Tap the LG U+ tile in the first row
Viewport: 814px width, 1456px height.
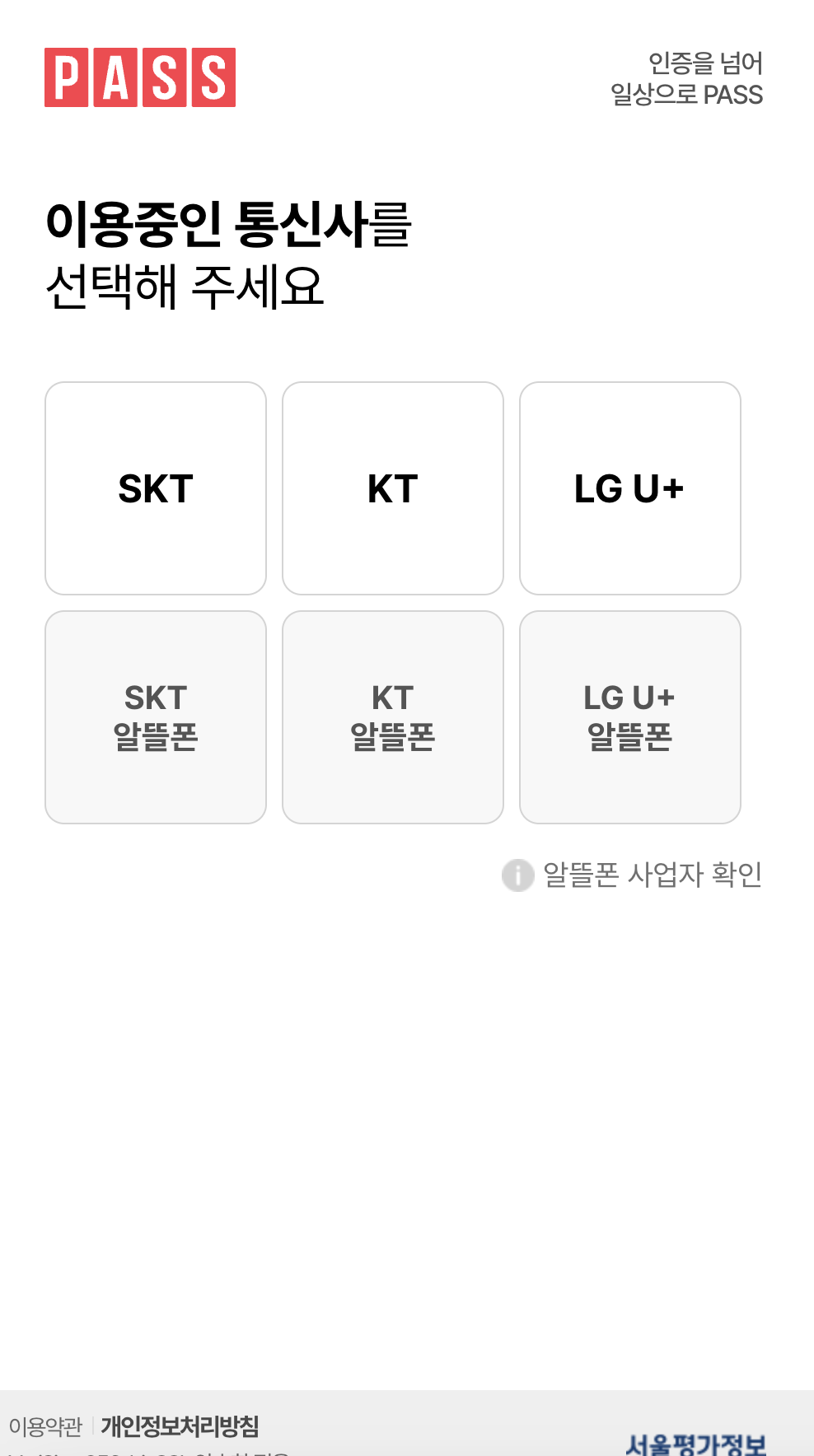pos(629,488)
